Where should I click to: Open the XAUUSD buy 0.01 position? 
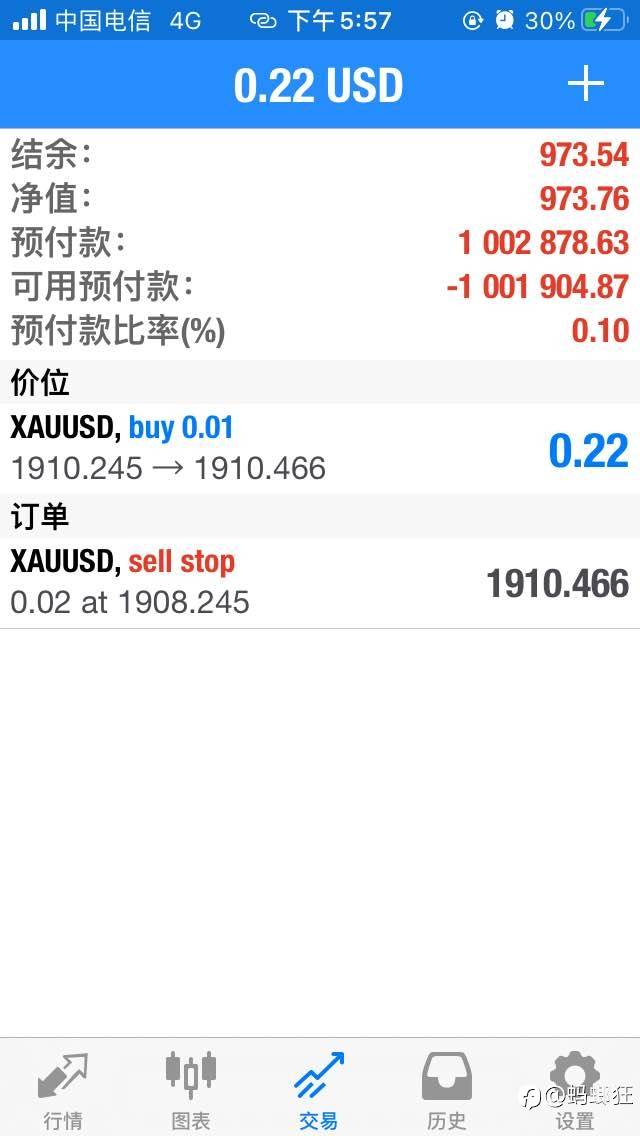[320, 448]
